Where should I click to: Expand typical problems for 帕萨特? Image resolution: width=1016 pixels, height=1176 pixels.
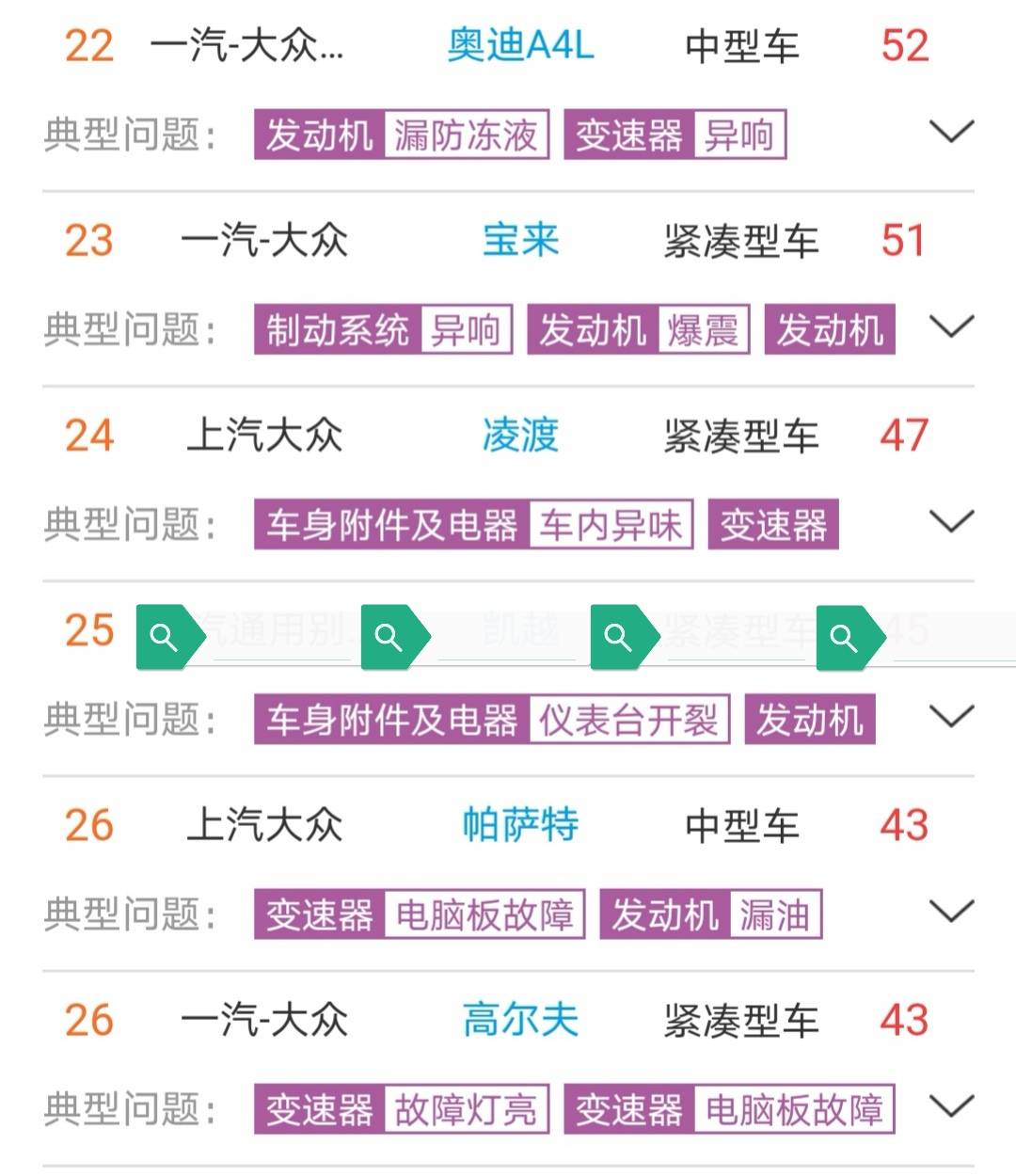951,911
